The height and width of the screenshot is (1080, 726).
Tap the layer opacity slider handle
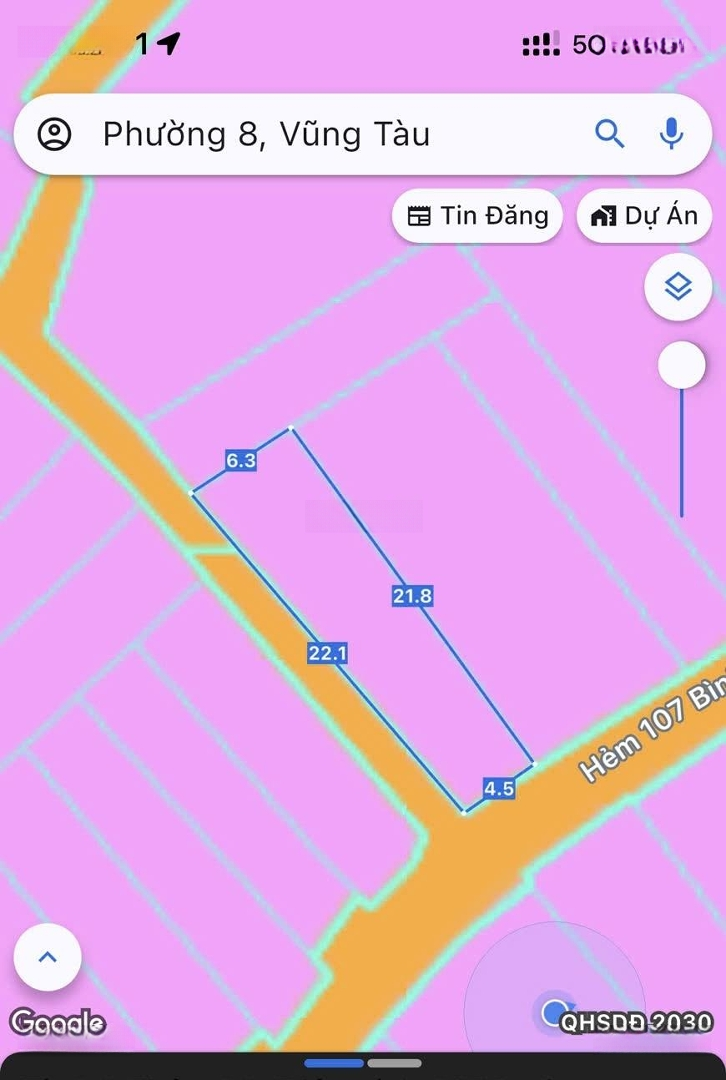tap(682, 365)
